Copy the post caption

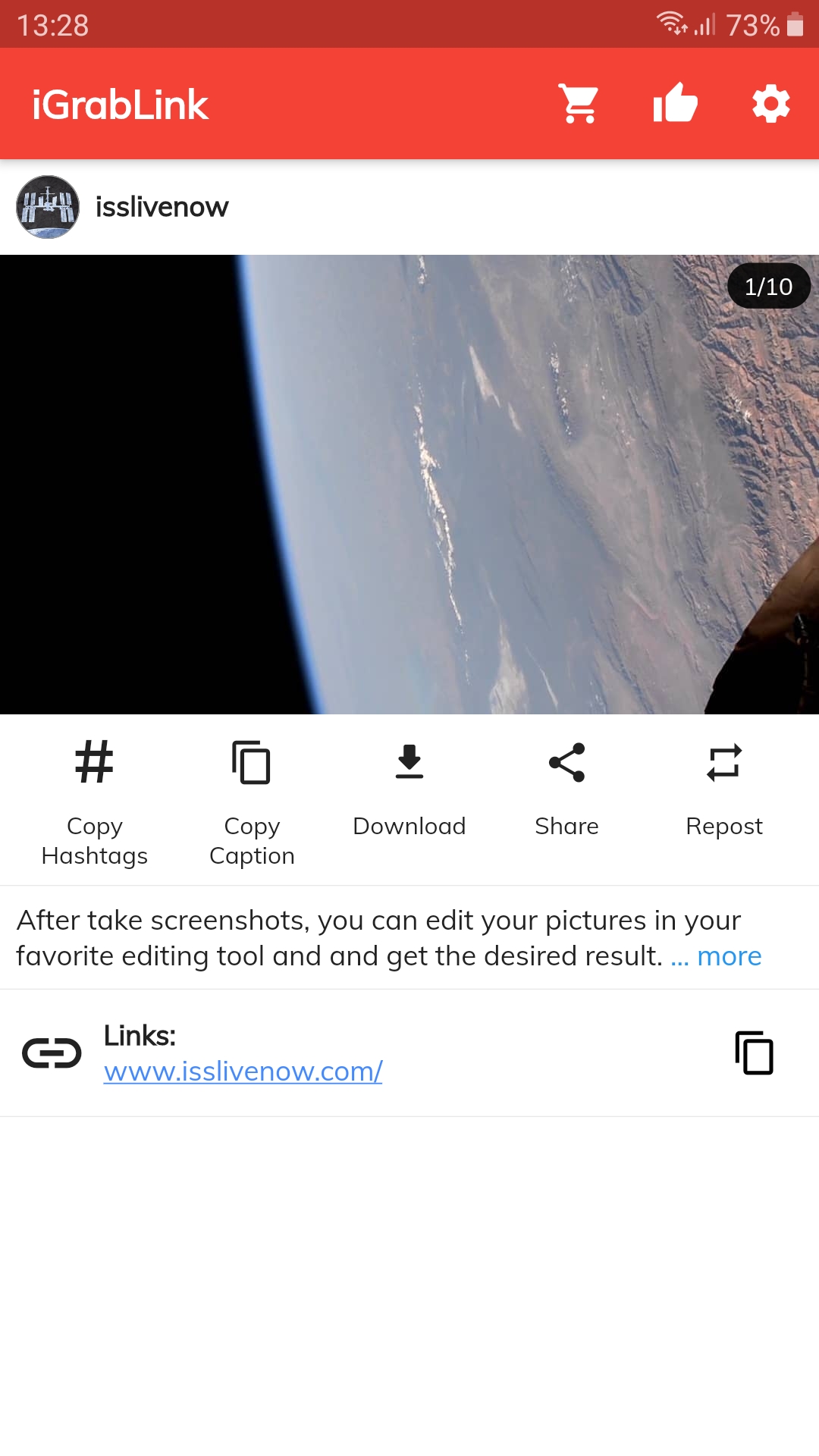click(x=252, y=802)
